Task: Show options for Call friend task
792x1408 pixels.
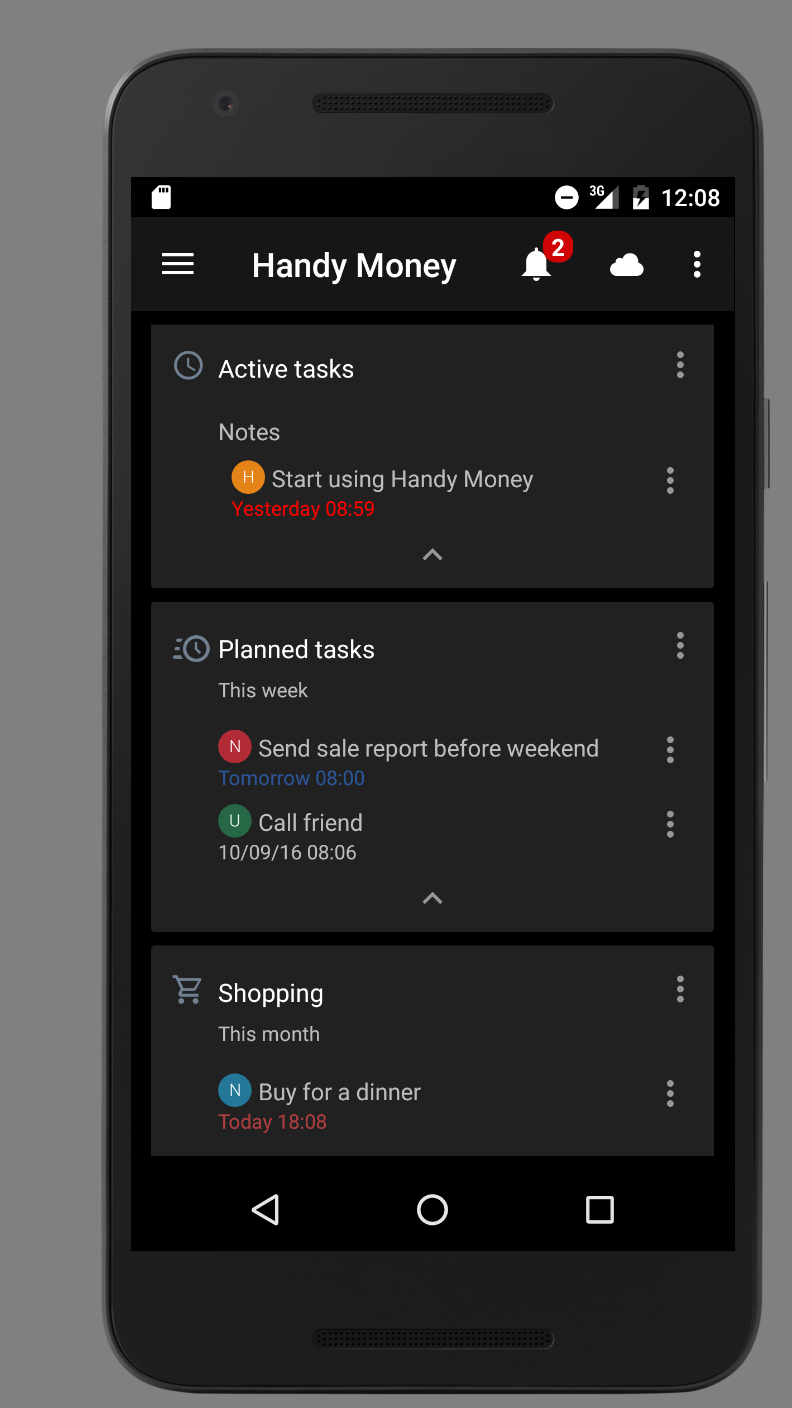Action: [670, 824]
